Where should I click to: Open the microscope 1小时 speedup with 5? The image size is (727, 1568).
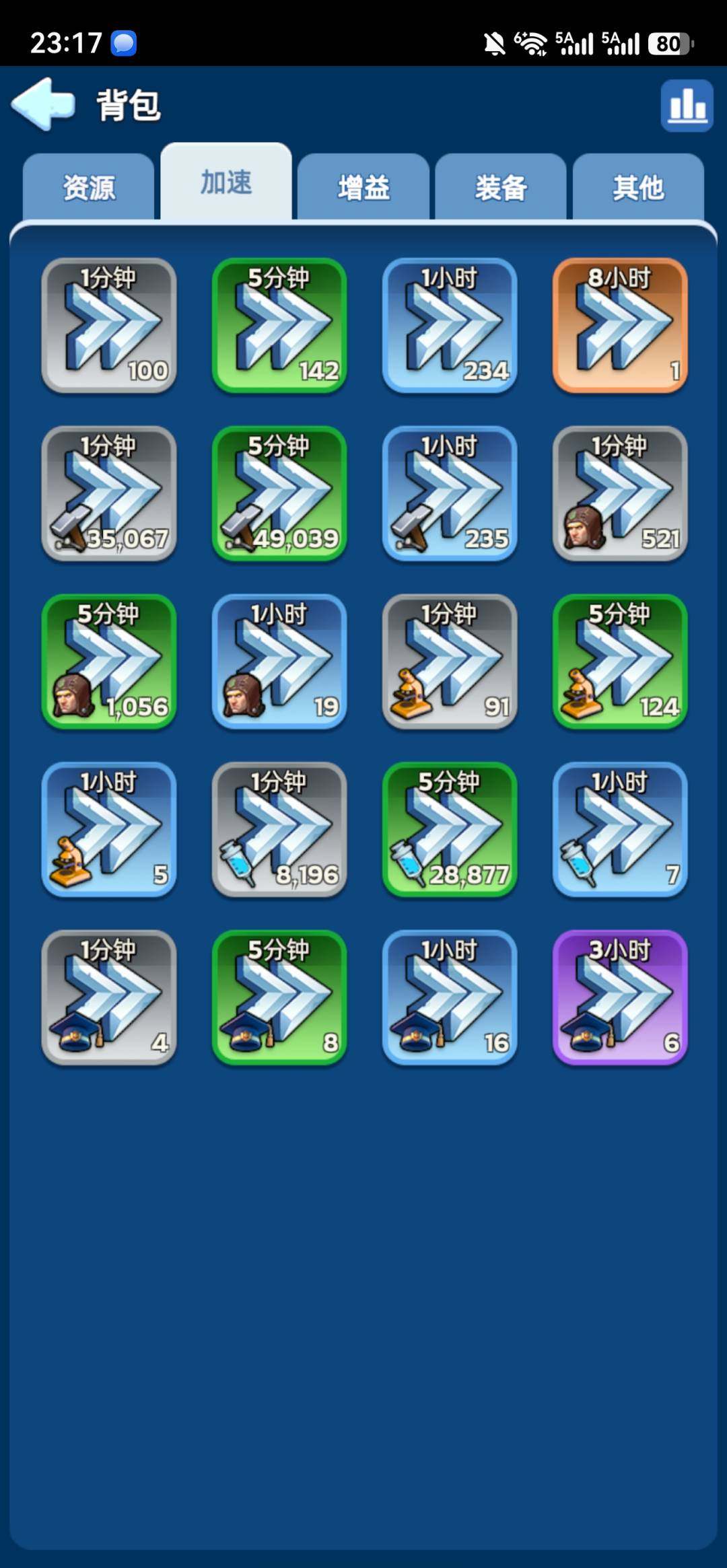109,829
